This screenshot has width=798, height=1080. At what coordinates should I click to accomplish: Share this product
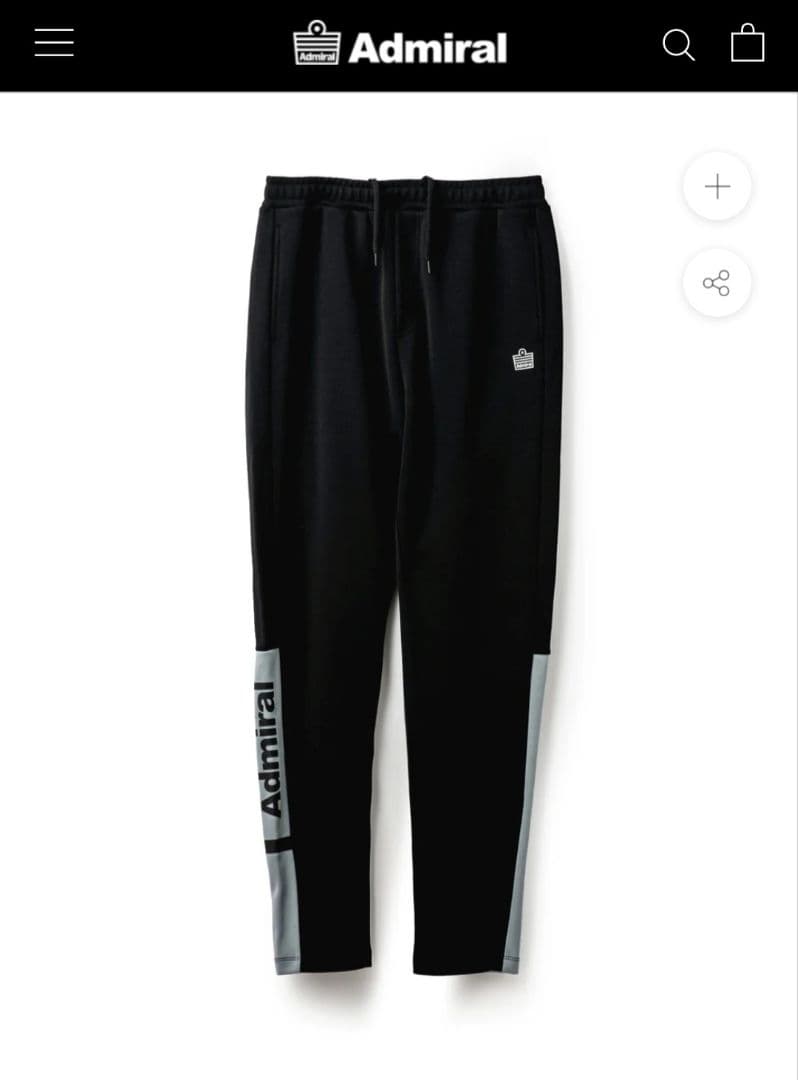tap(717, 283)
